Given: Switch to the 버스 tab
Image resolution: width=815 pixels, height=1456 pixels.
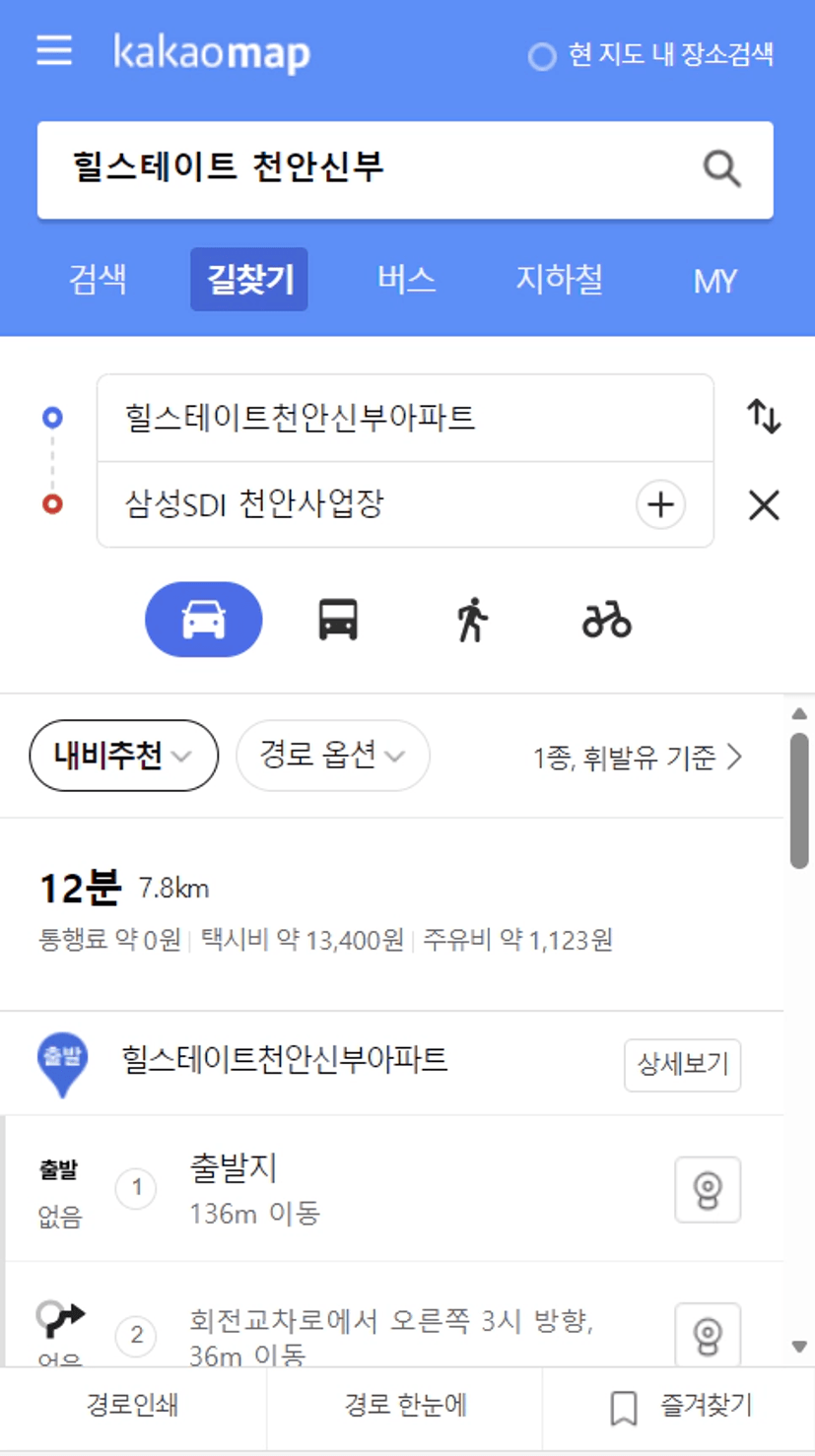Looking at the screenshot, I should point(406,280).
